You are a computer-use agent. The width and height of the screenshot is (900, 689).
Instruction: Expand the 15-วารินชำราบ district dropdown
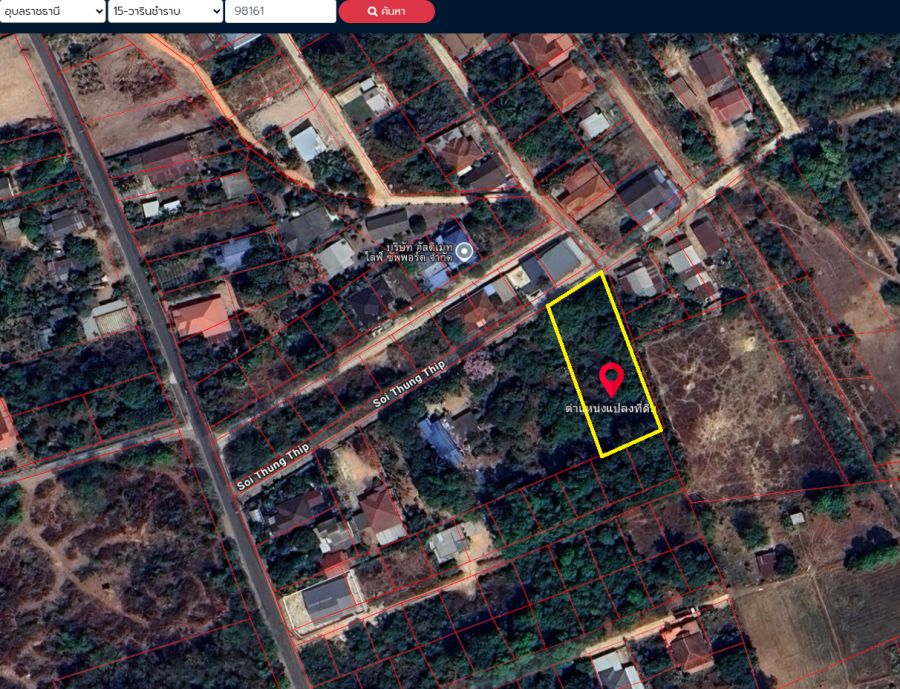165,11
